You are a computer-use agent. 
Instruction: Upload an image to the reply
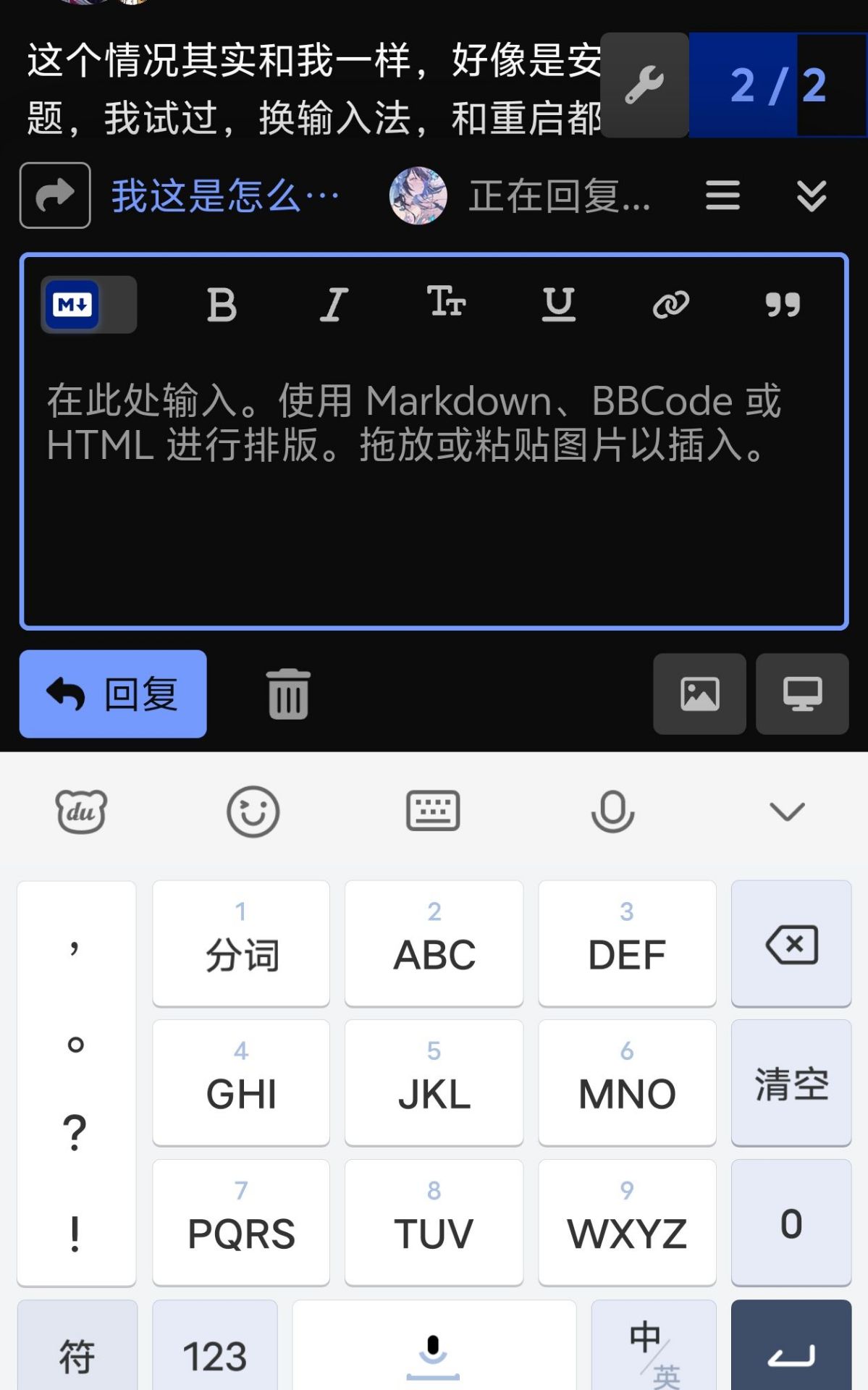pos(699,694)
